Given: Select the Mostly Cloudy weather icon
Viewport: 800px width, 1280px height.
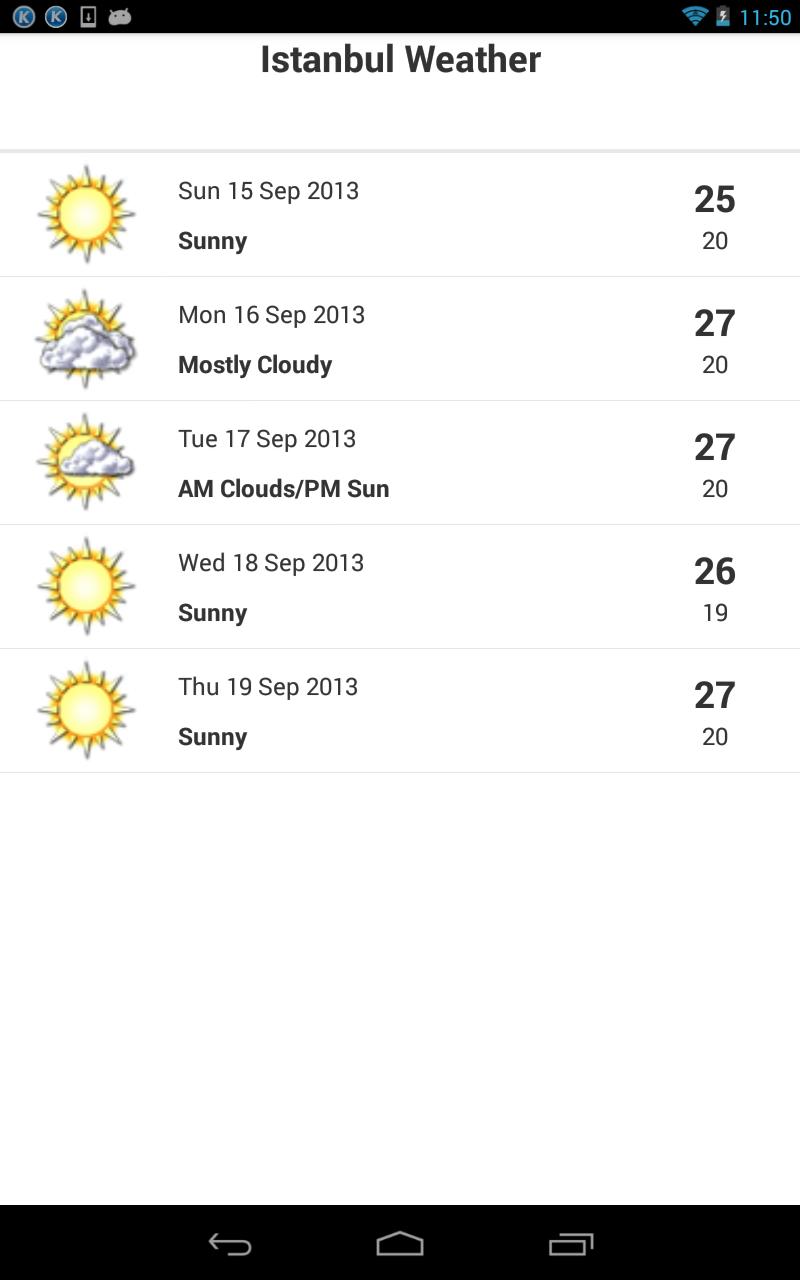Looking at the screenshot, I should click(x=85, y=337).
